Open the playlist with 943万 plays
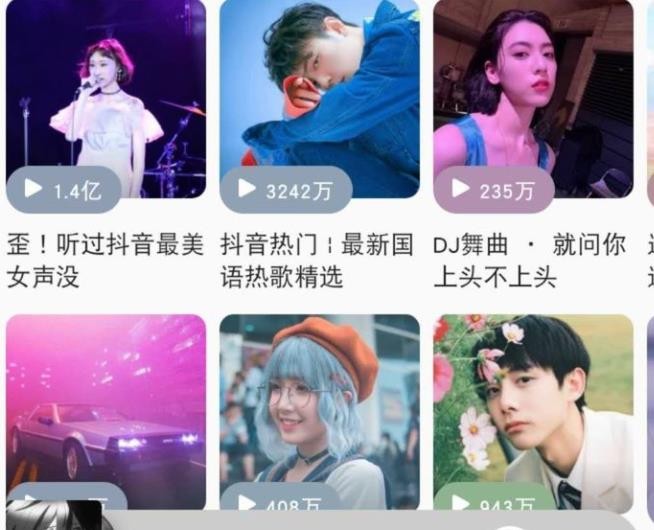This screenshot has width=654, height=530. (x=533, y=410)
